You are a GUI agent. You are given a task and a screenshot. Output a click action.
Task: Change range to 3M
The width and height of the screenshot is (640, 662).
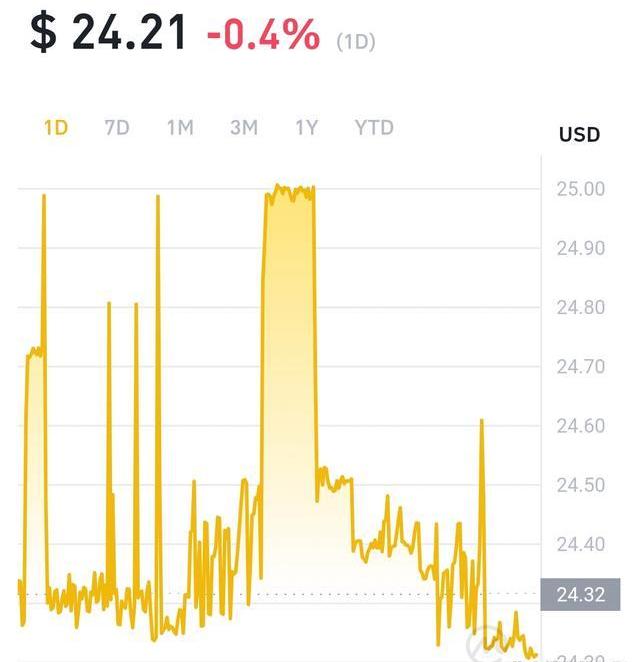[x=243, y=128]
